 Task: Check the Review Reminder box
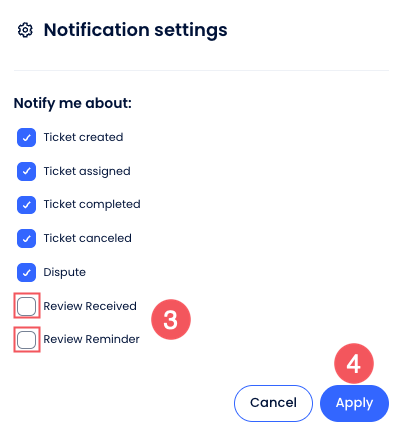point(26,340)
